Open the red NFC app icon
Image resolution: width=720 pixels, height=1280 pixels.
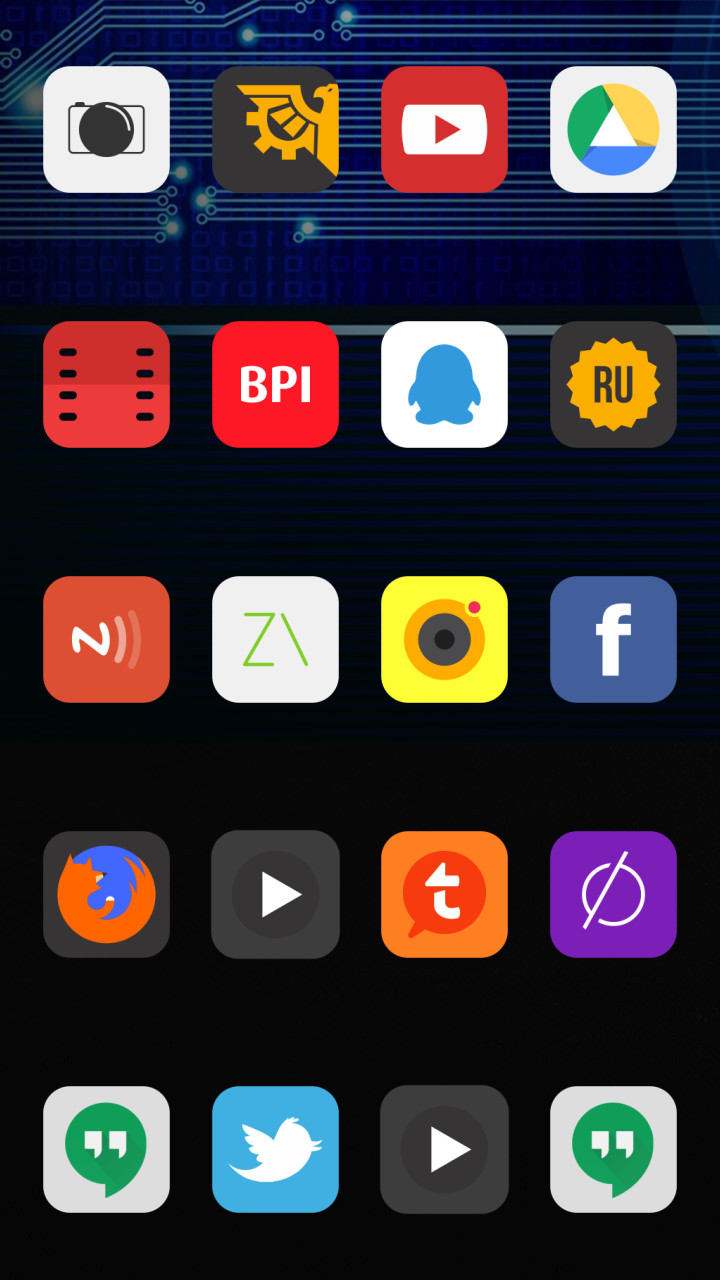click(106, 639)
